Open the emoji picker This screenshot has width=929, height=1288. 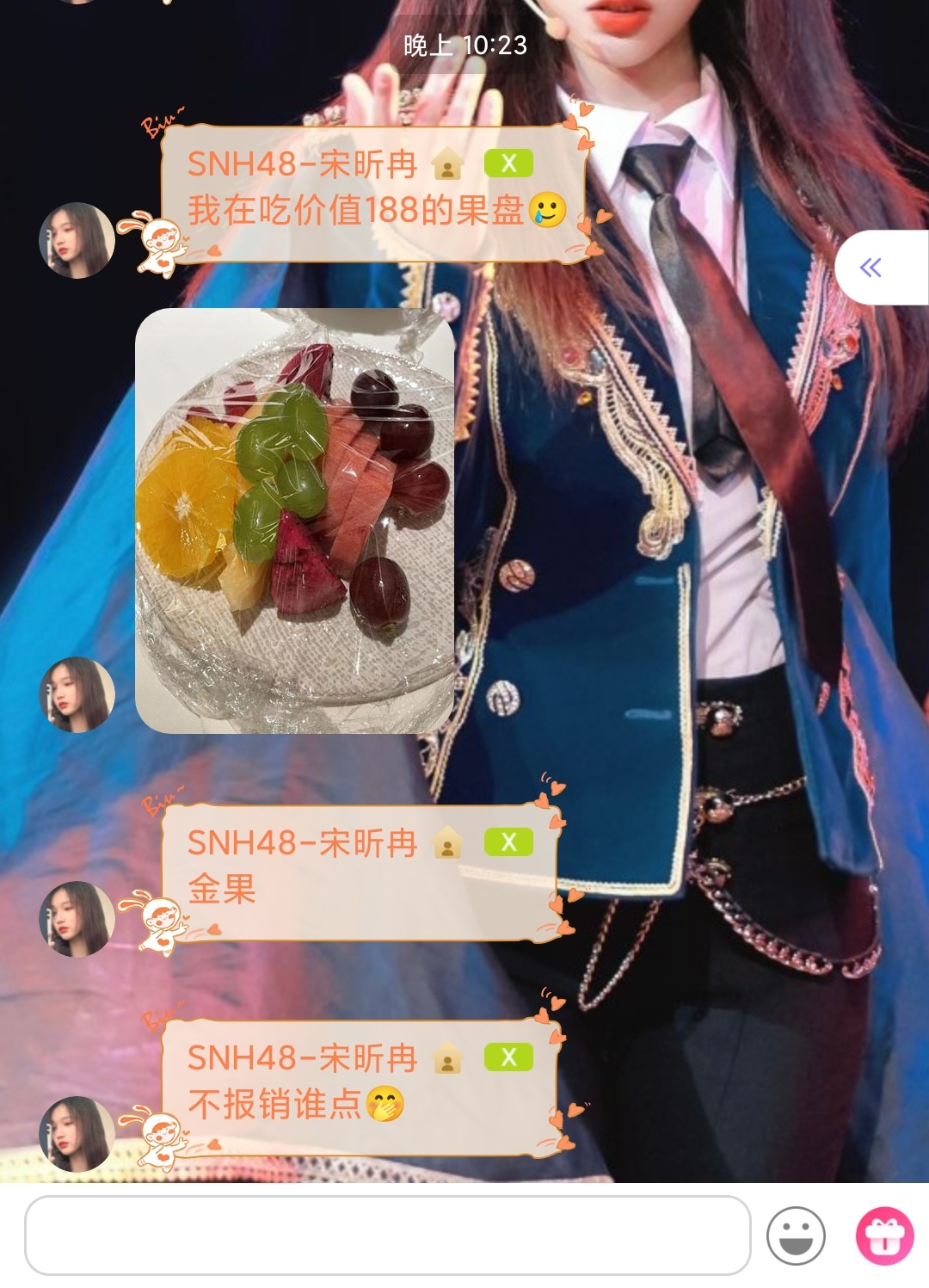point(796,1236)
